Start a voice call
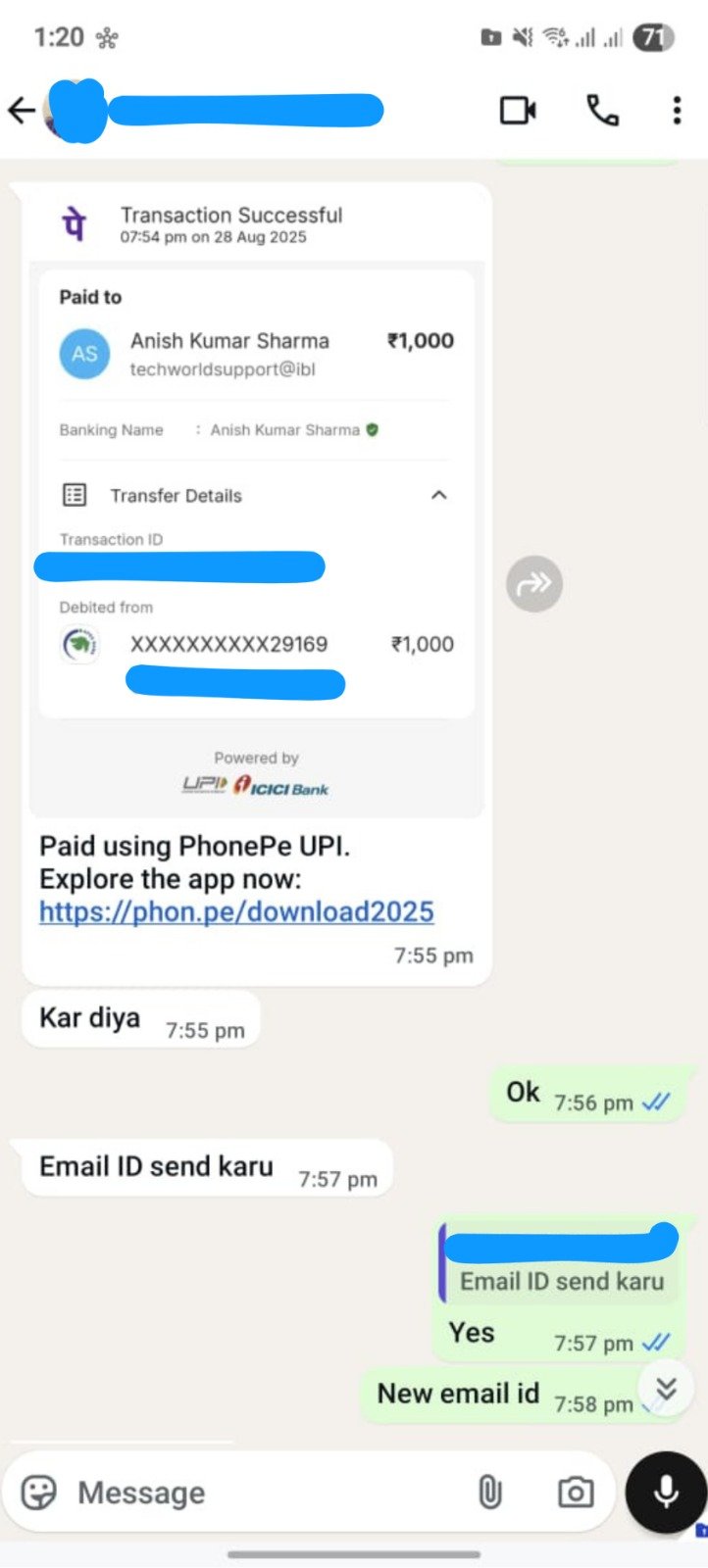The height and width of the screenshot is (1568, 708). click(602, 111)
